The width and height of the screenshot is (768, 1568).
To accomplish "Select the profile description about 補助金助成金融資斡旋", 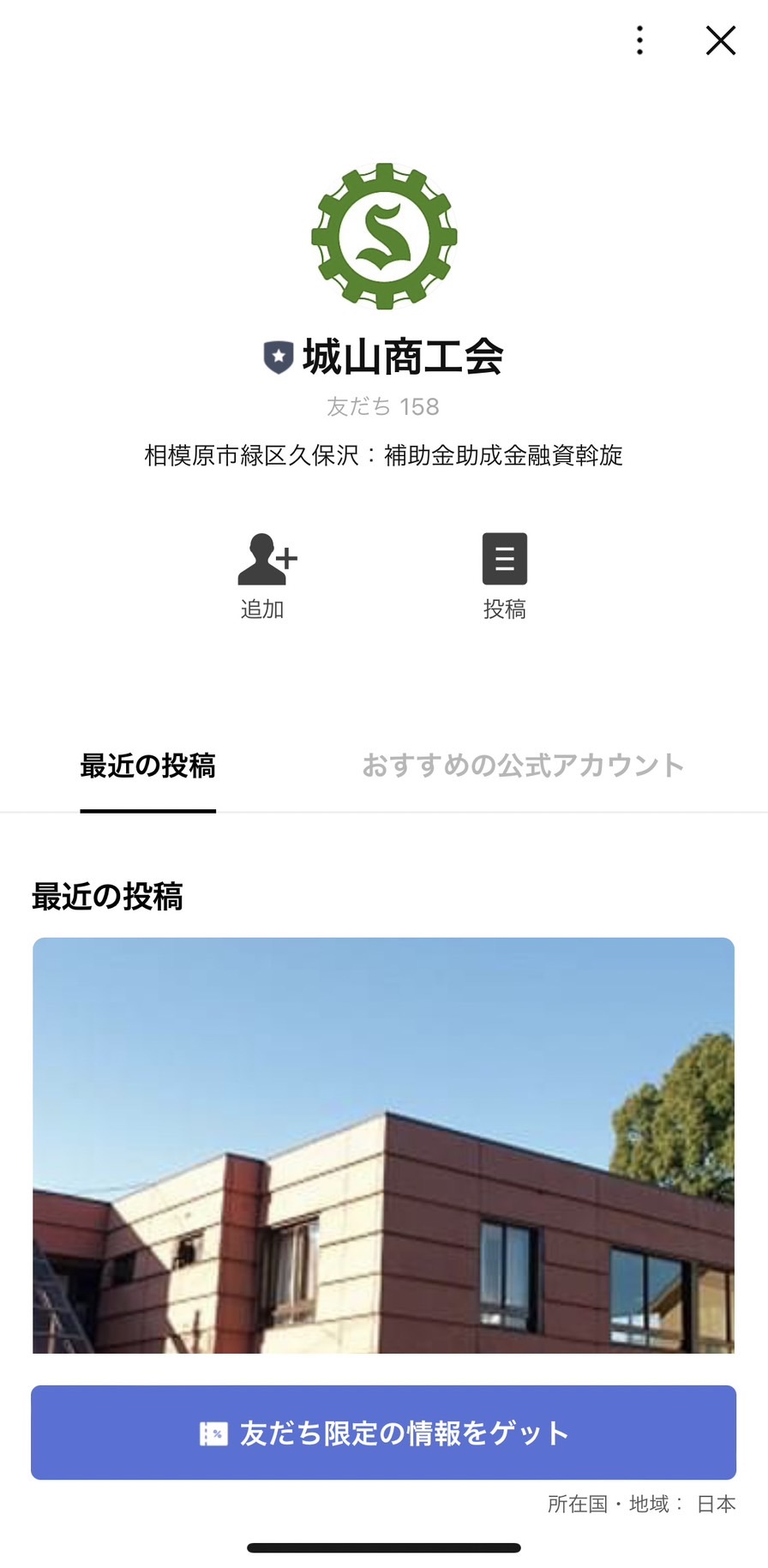I will click(x=384, y=457).
